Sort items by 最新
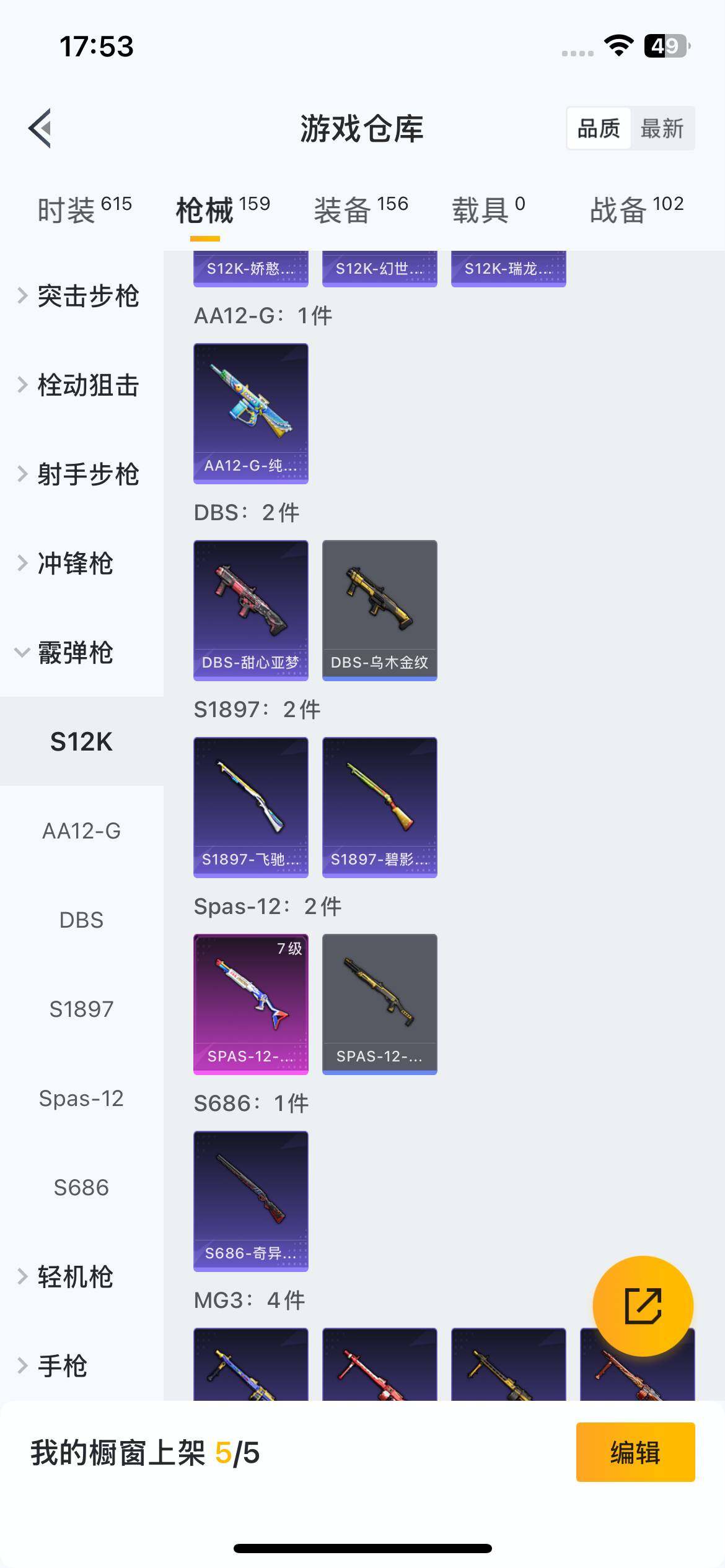 [662, 129]
